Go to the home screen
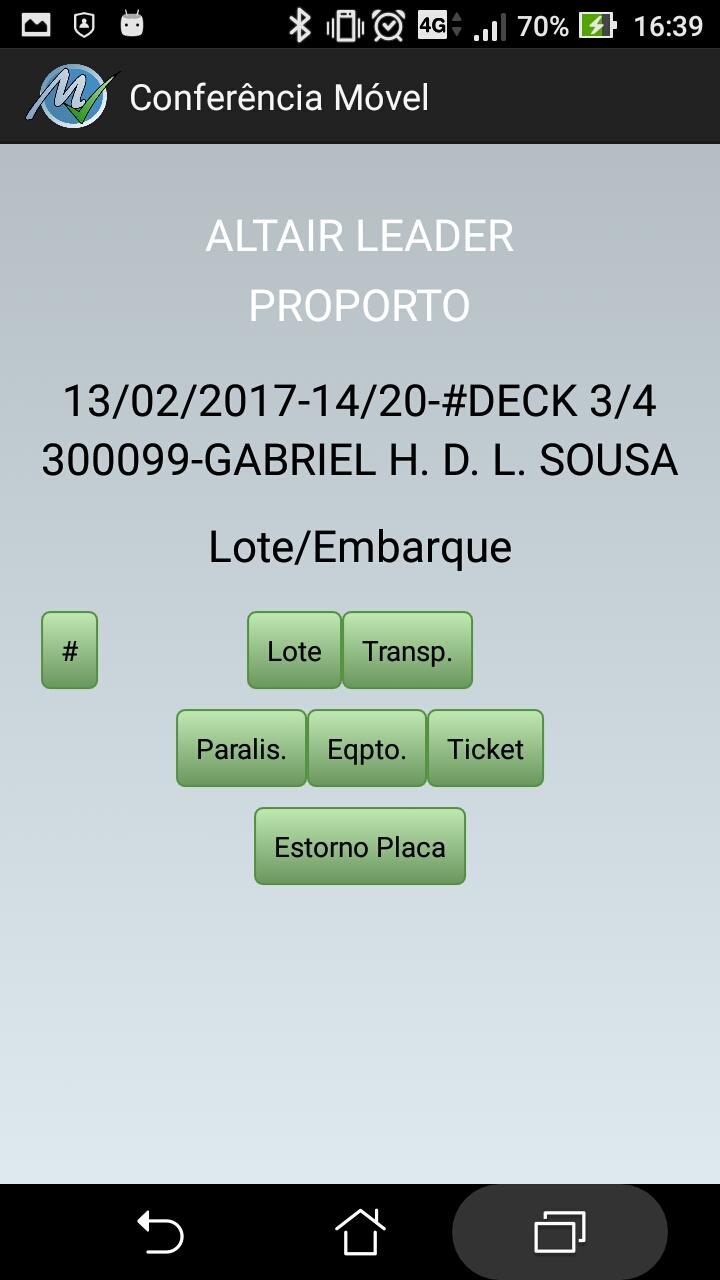 pos(360,1232)
